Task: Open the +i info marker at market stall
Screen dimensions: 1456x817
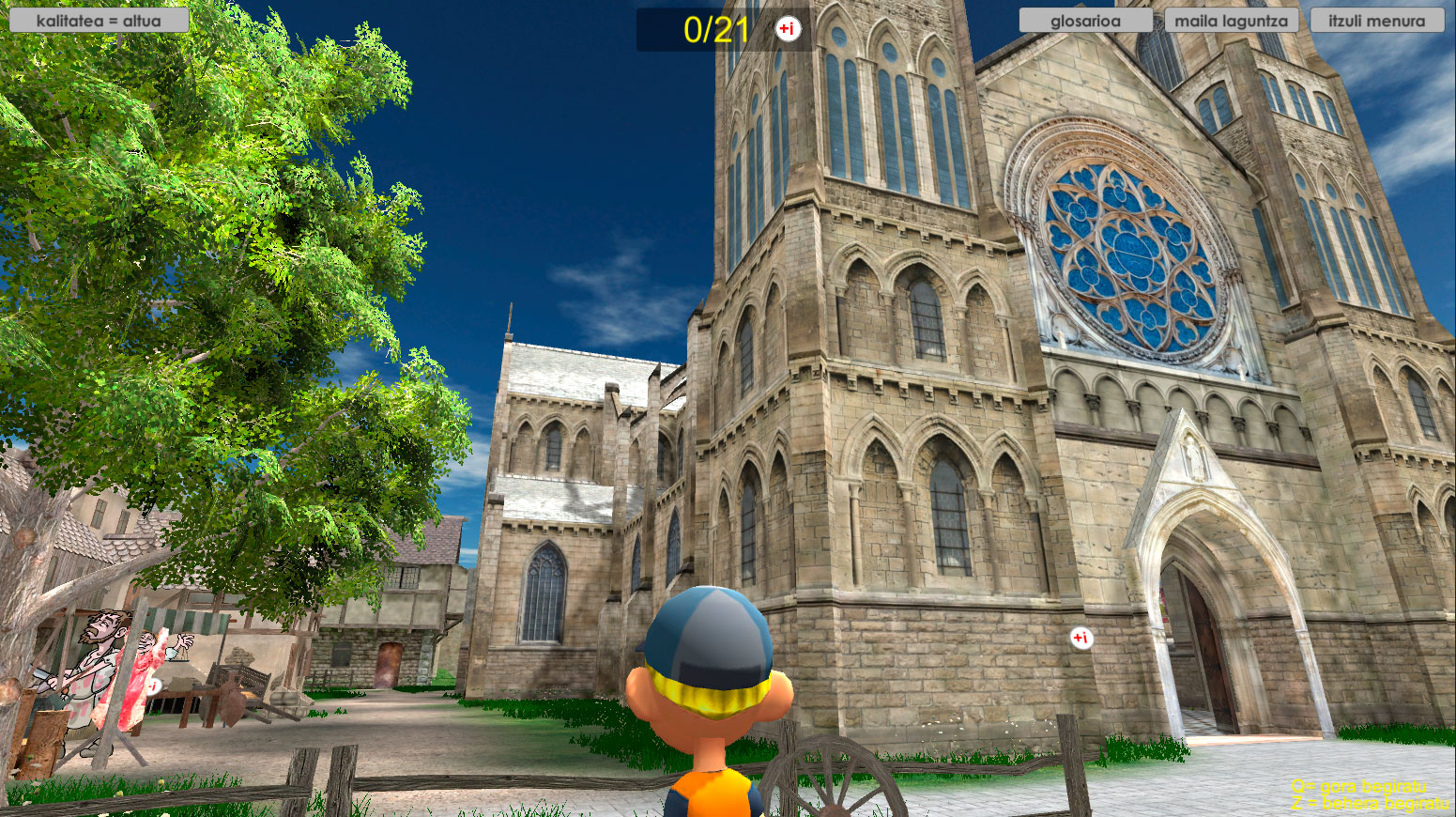Action: click(154, 686)
